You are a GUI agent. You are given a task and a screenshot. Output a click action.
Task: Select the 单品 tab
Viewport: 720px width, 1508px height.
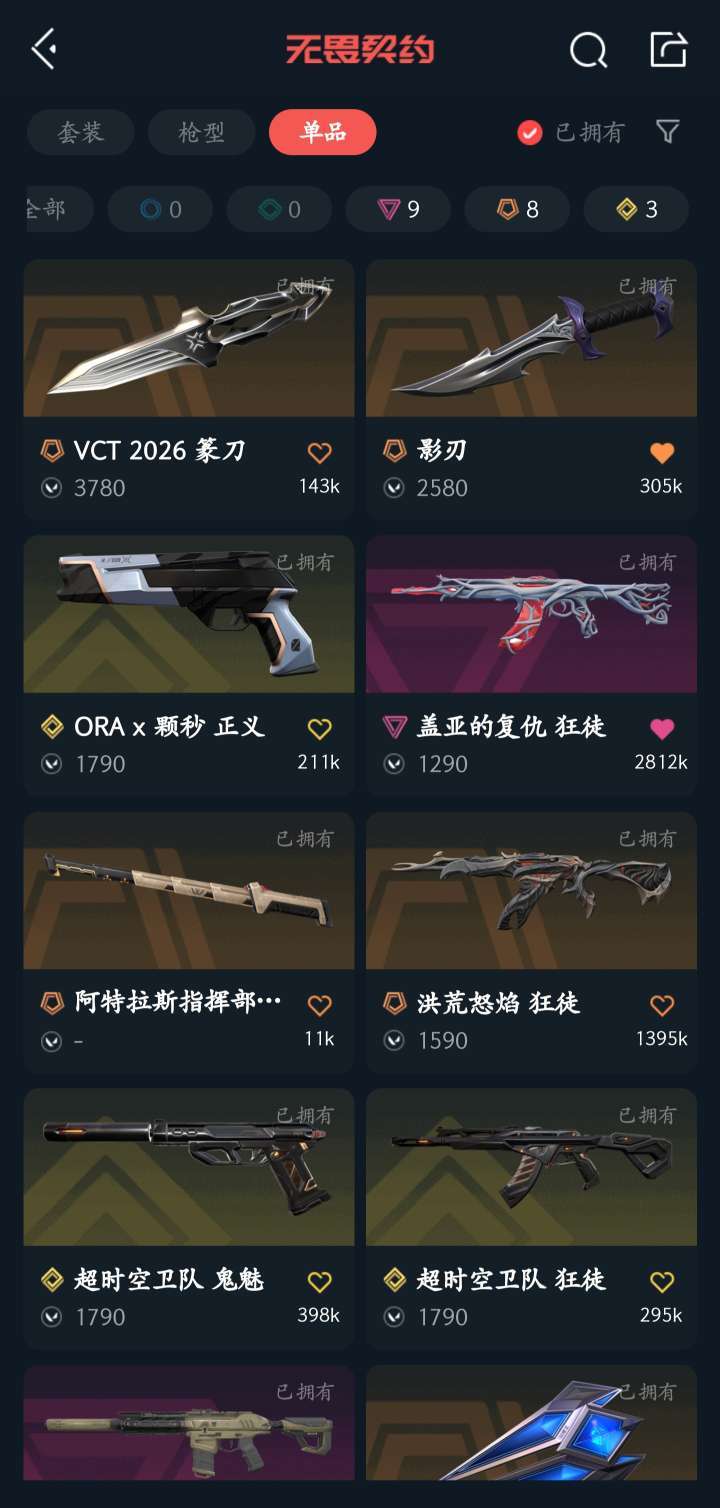coord(322,132)
